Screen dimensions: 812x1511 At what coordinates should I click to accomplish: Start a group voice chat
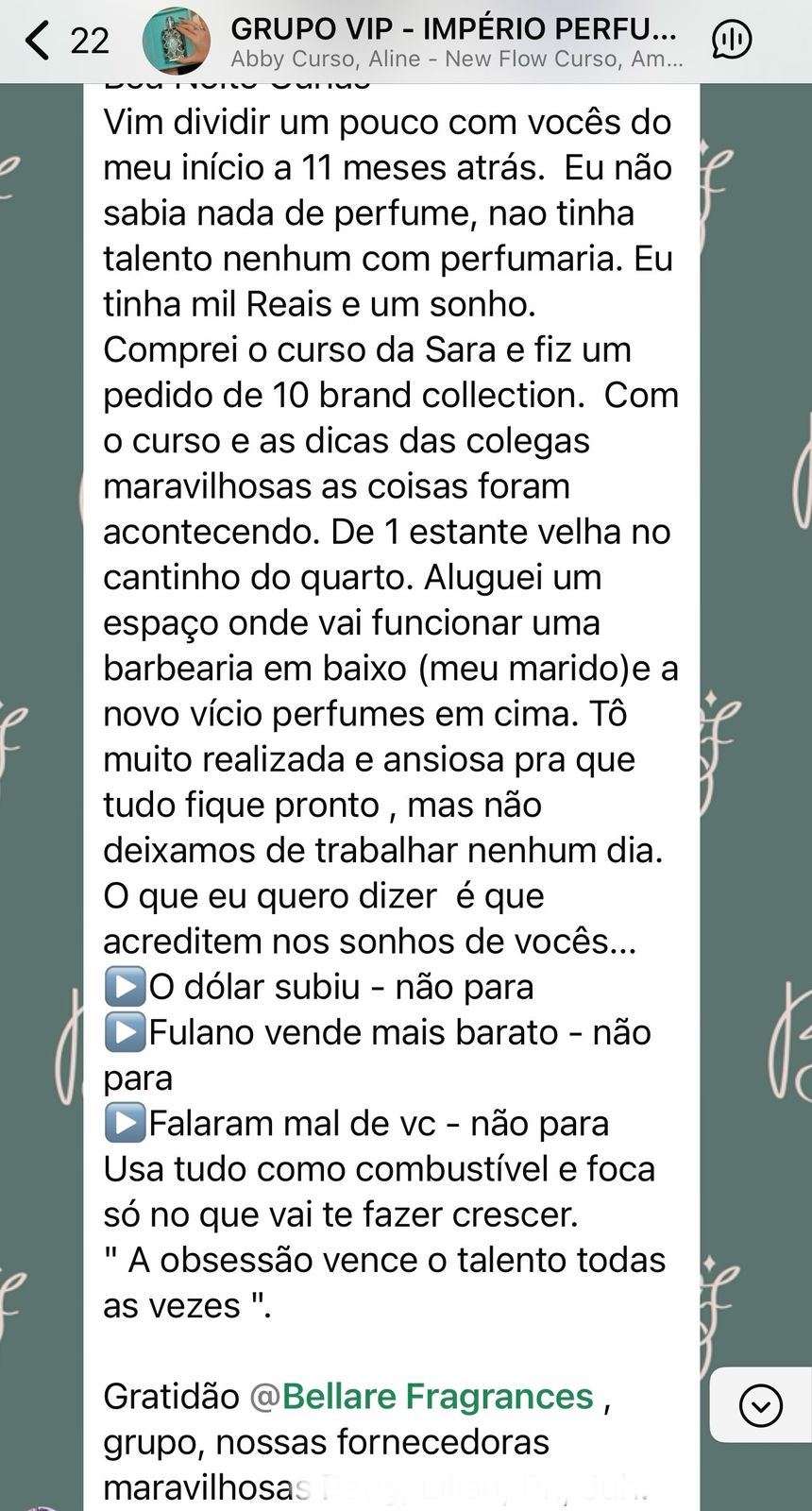tap(731, 40)
